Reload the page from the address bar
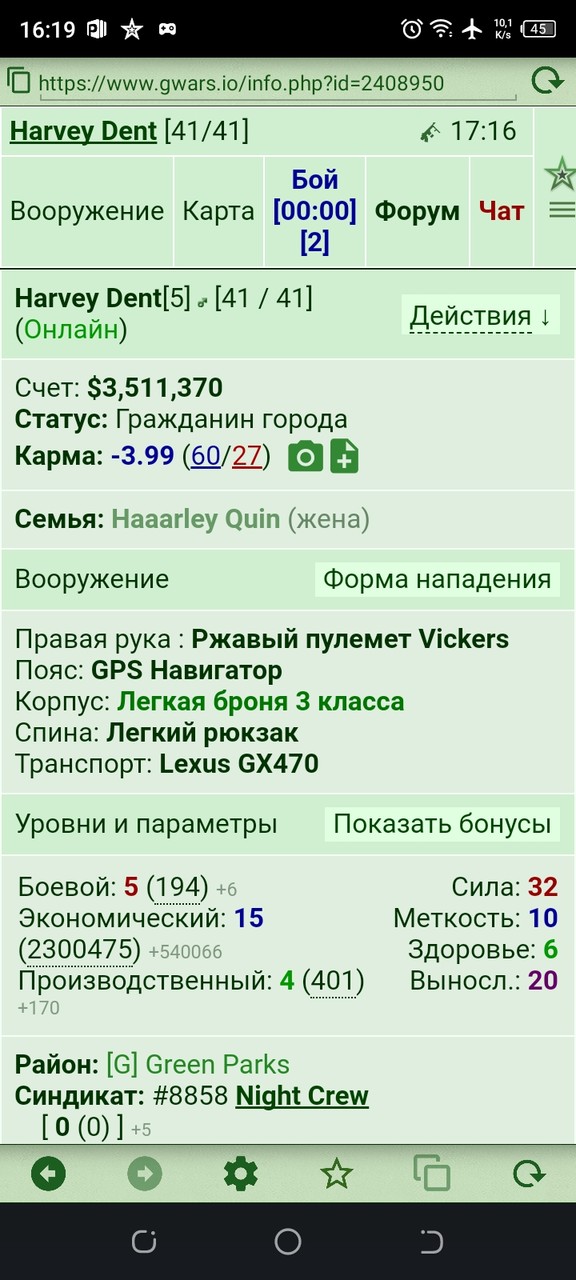This screenshot has height=1280, width=576. point(547,81)
